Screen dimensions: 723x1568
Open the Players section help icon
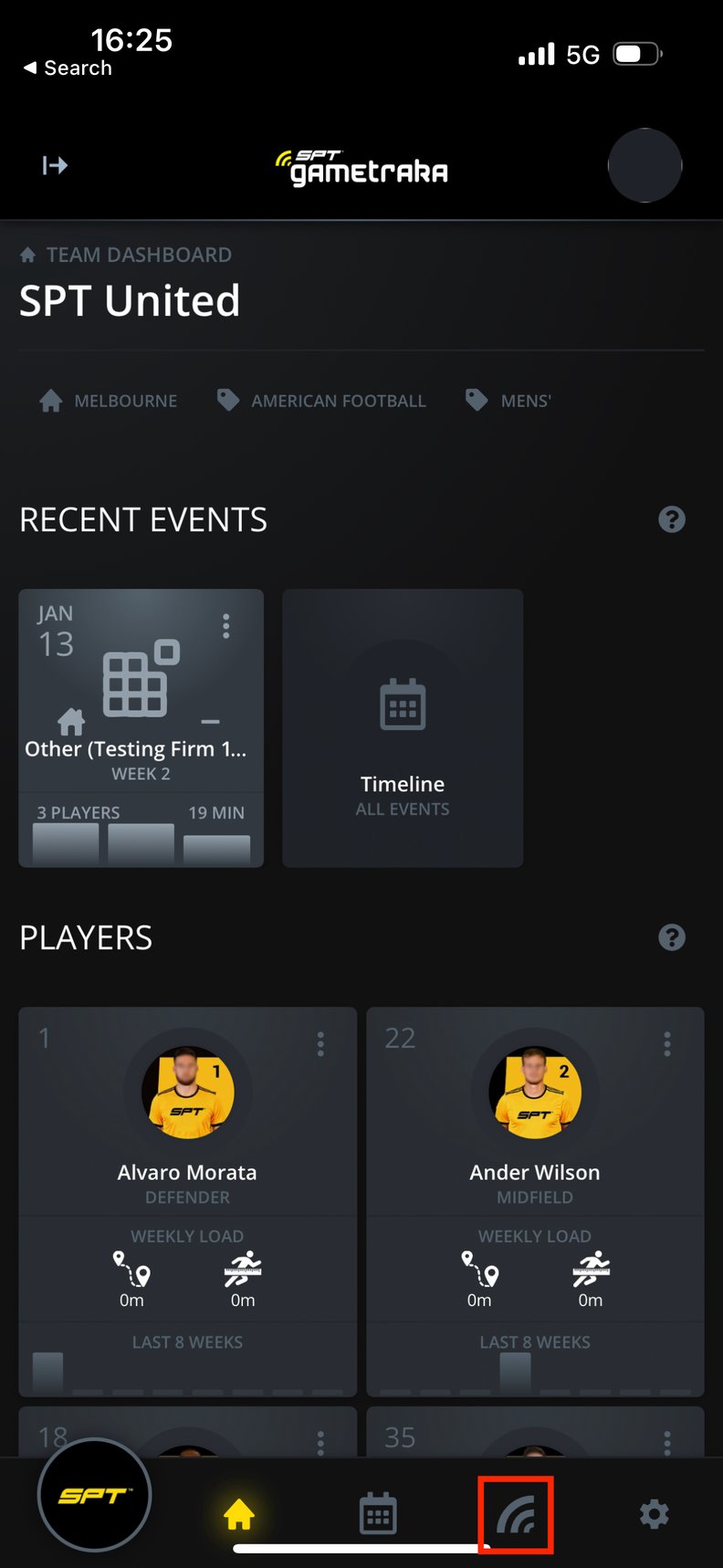tap(672, 937)
